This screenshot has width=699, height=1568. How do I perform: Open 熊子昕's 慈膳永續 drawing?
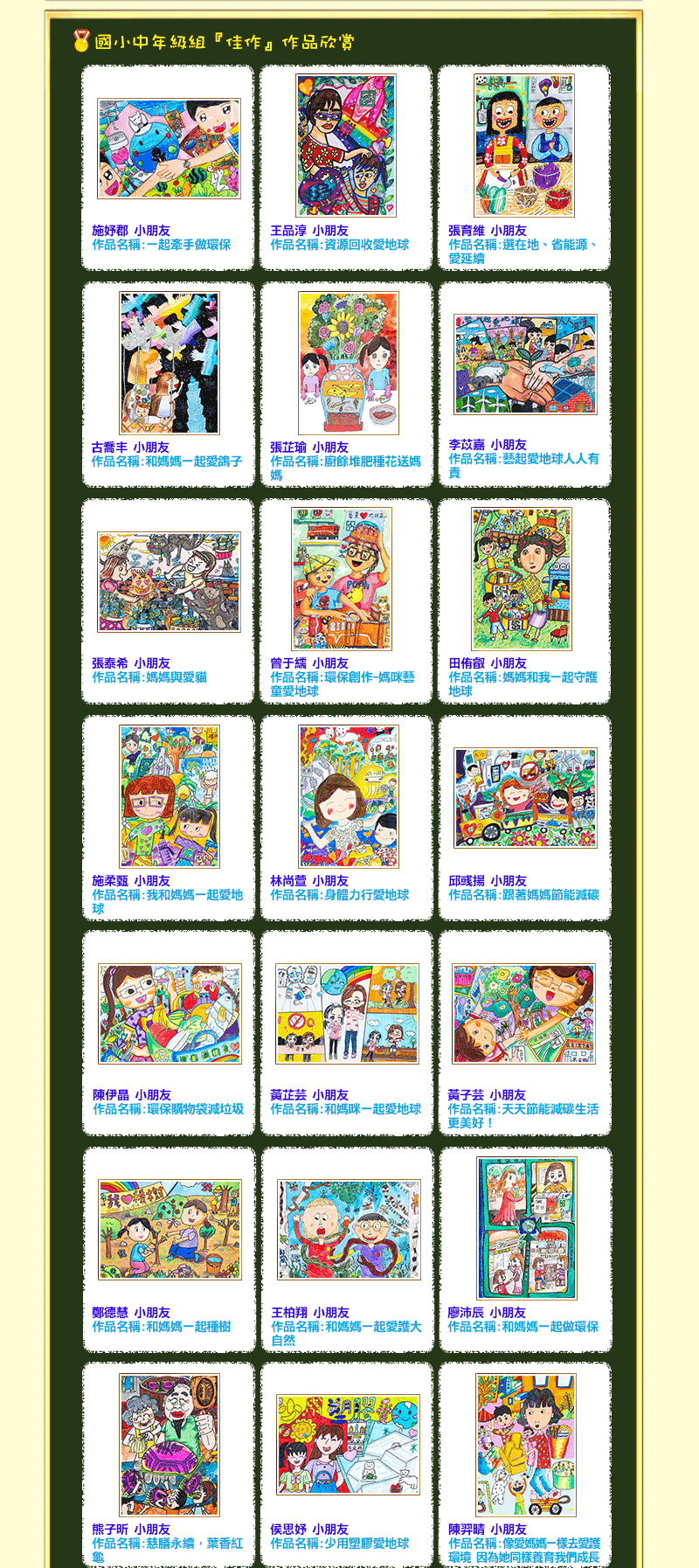tap(170, 1445)
